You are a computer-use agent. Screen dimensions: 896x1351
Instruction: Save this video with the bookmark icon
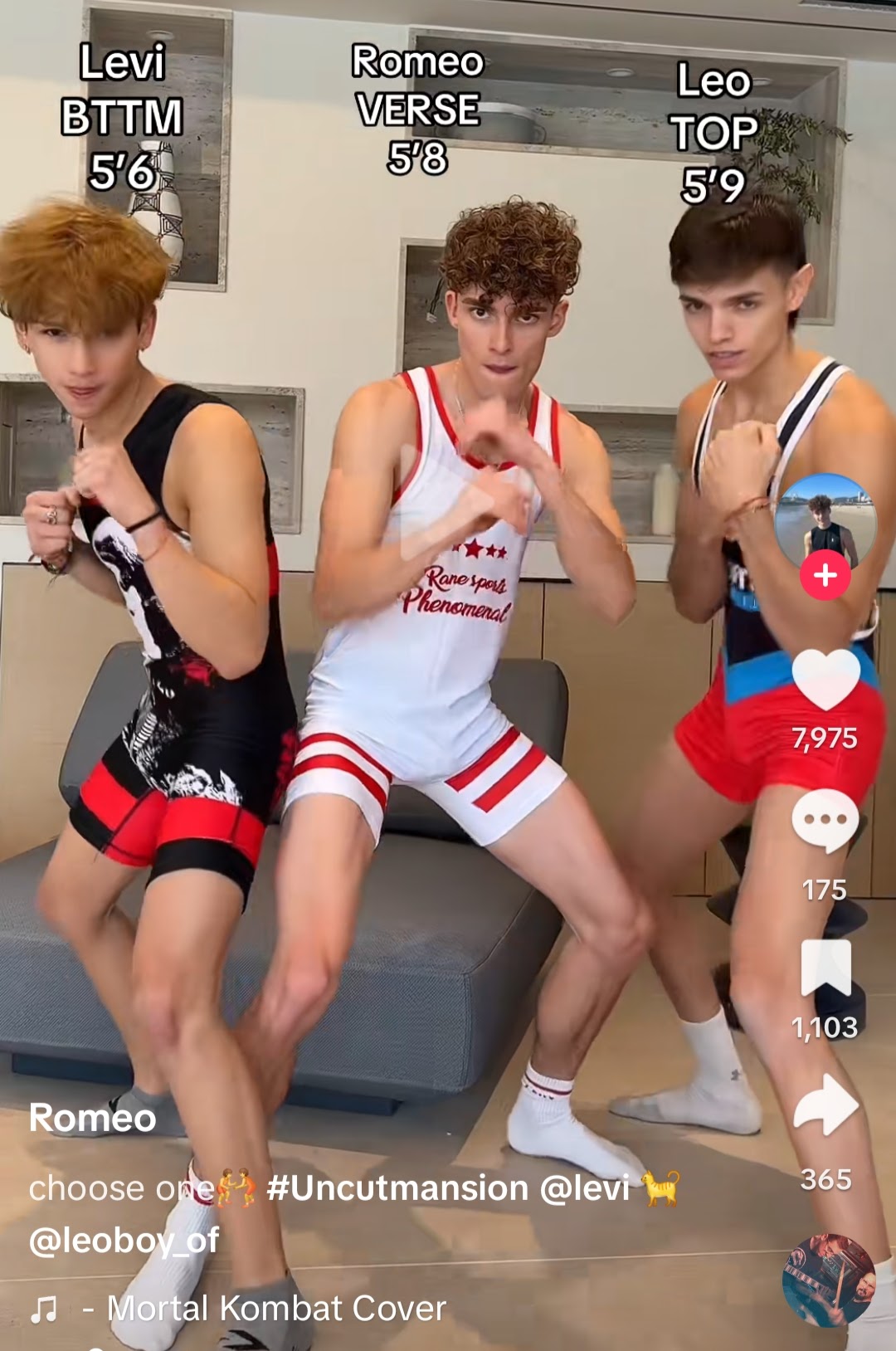(x=825, y=968)
